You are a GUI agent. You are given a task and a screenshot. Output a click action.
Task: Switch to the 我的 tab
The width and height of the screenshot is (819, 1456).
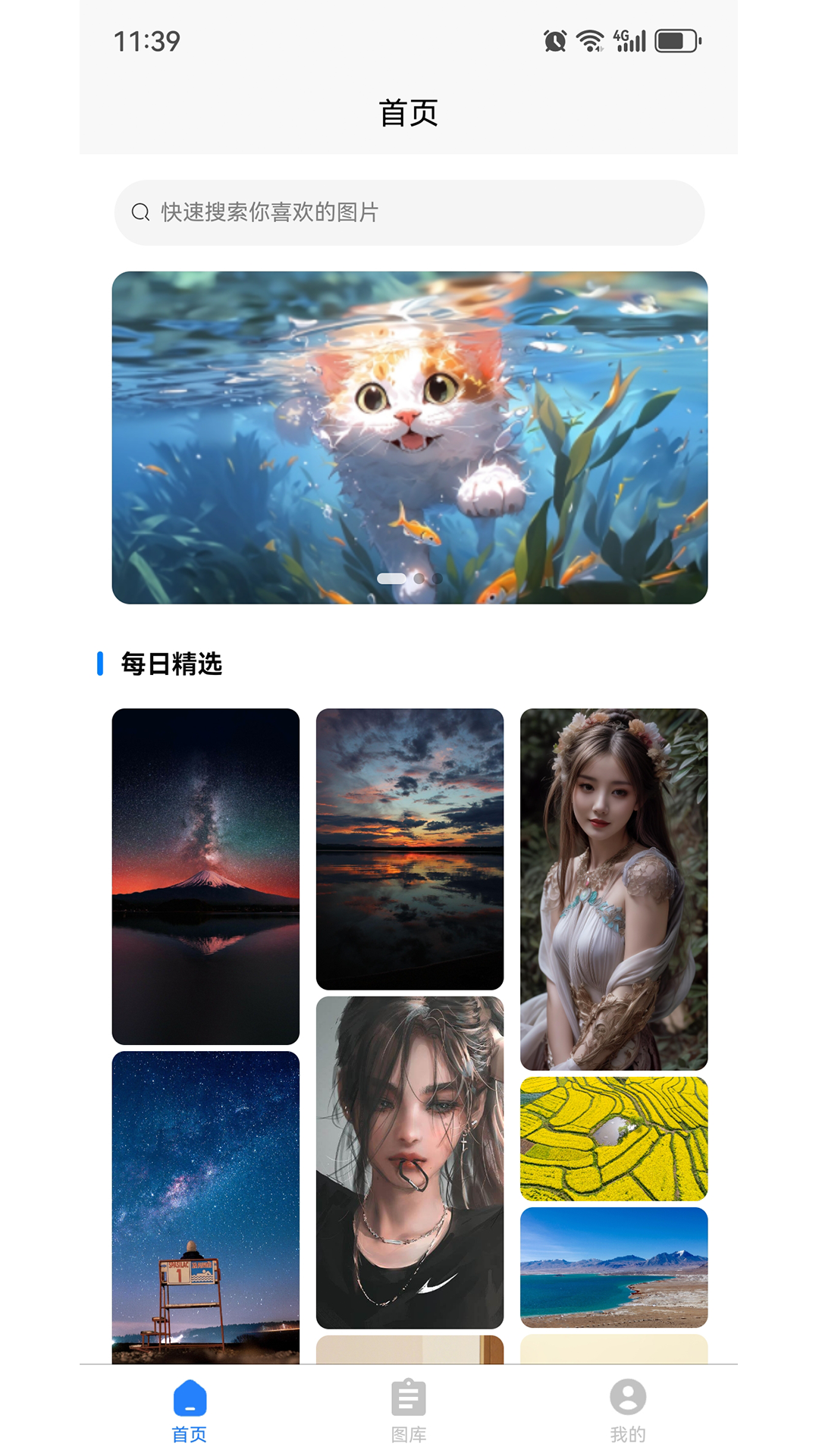[628, 1410]
